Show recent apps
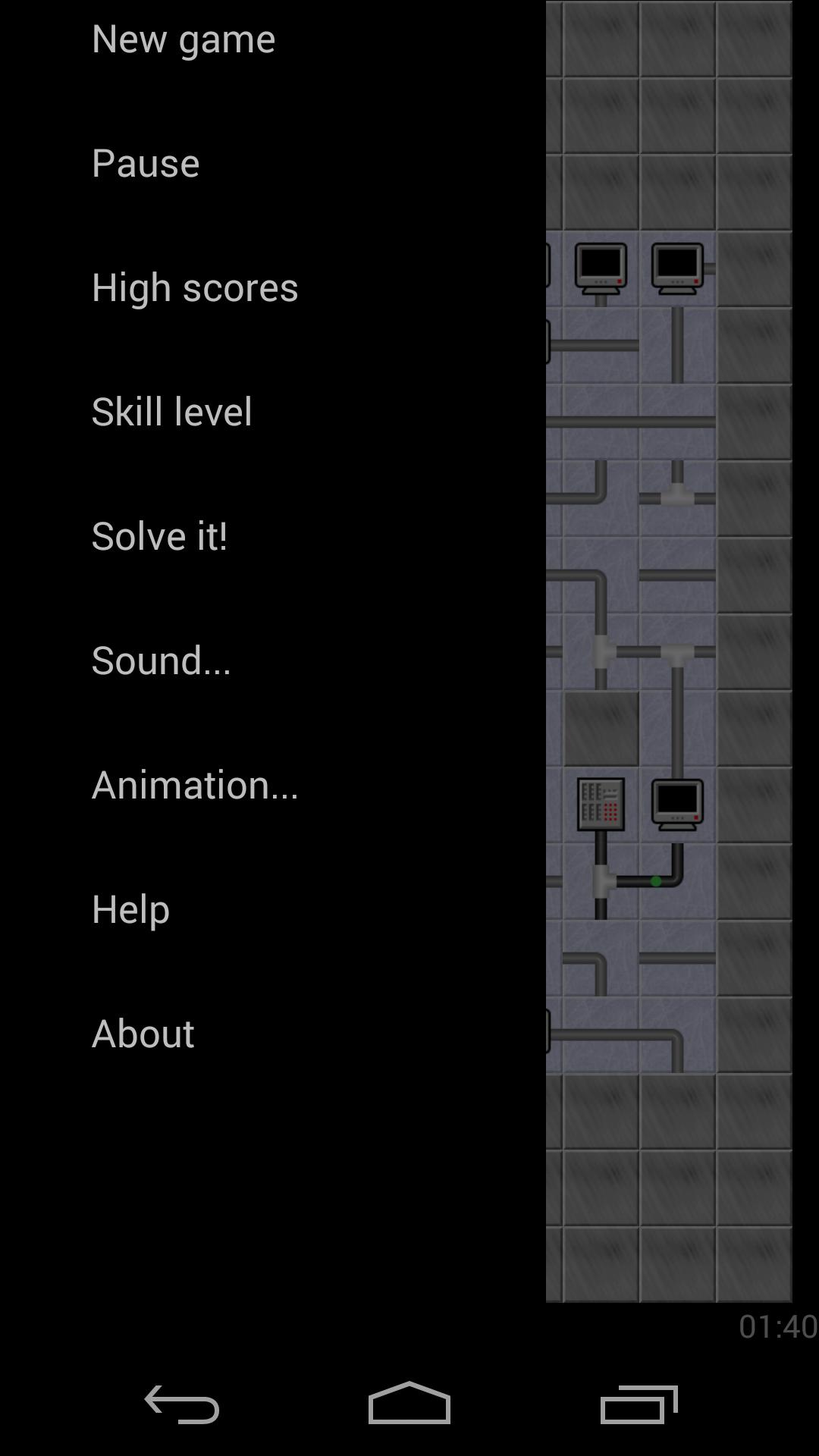 639,1404
